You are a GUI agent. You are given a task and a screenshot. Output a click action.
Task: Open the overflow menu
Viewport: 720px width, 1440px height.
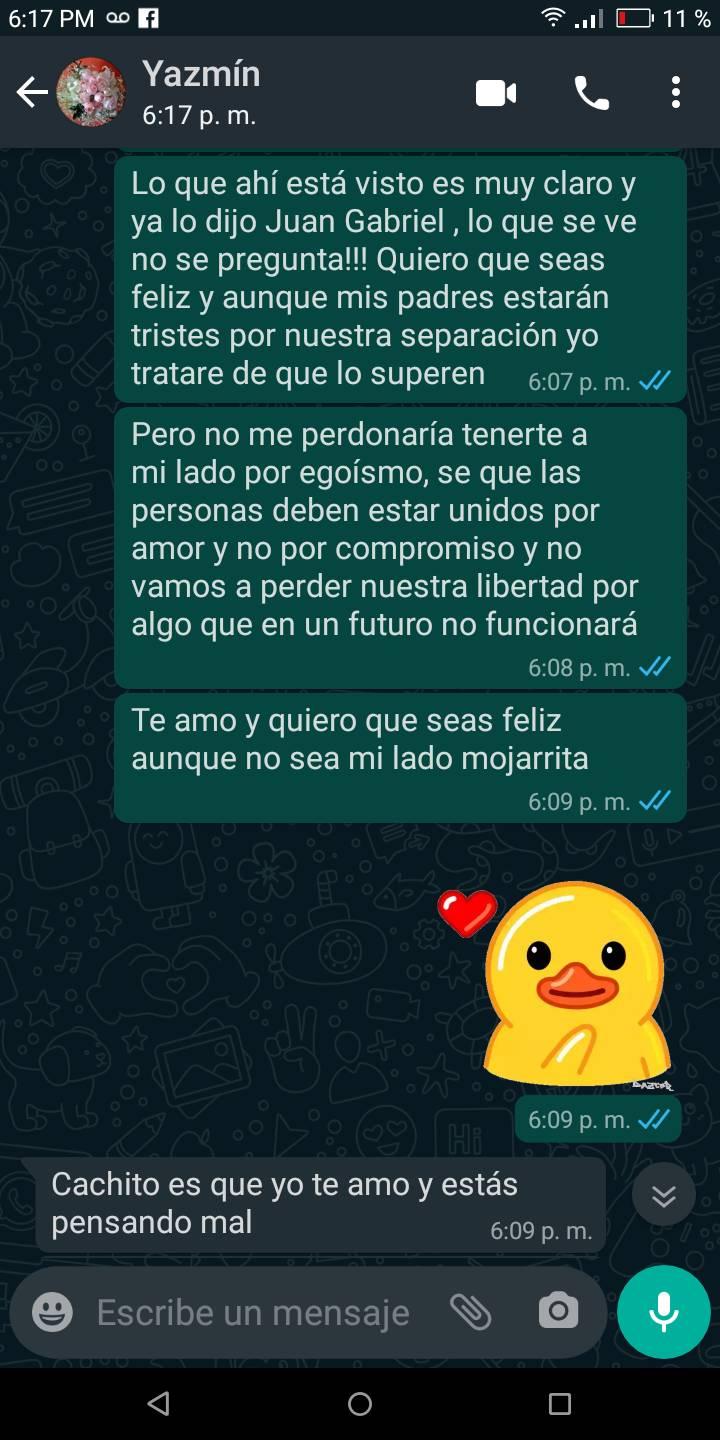tap(676, 93)
